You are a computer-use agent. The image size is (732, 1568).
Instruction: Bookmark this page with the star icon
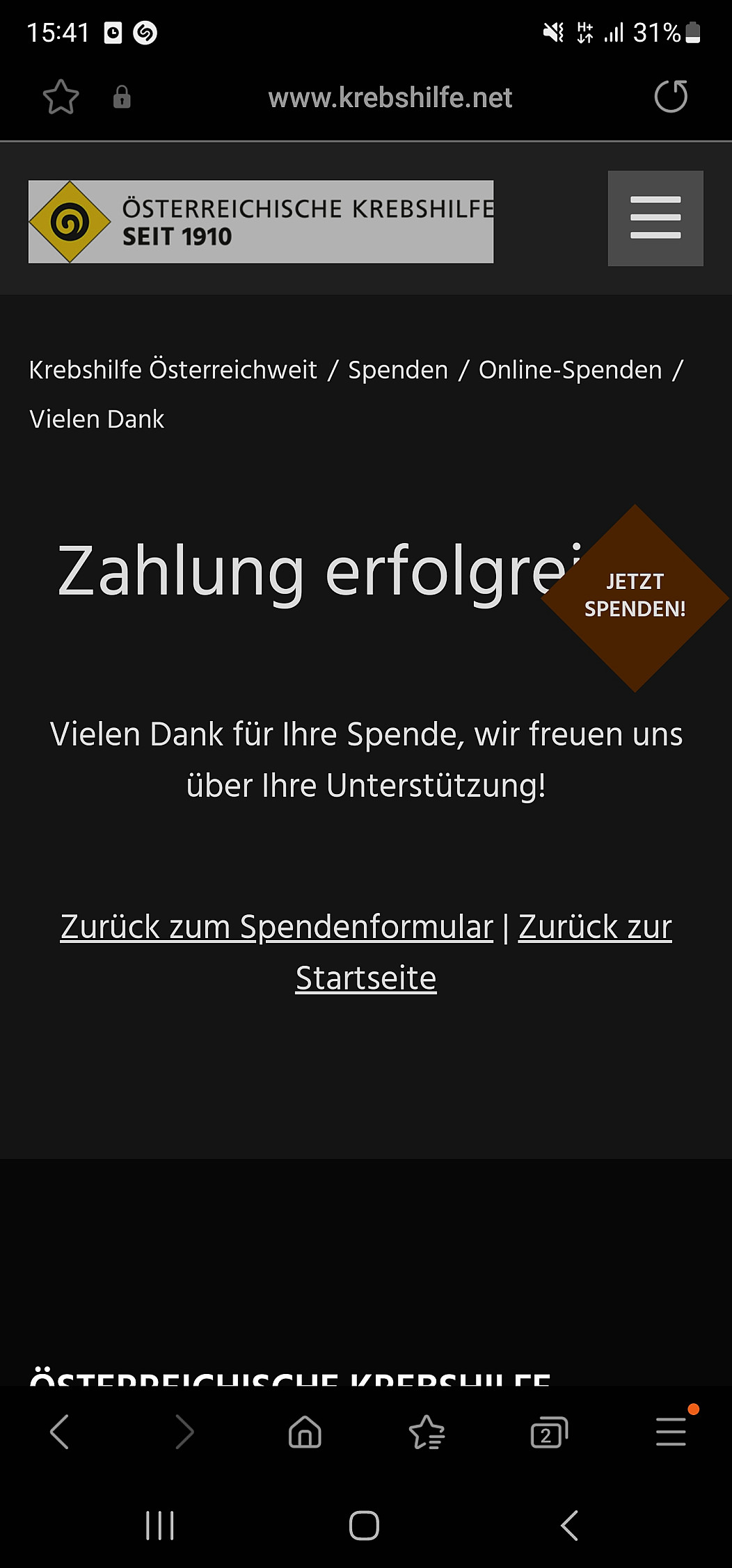[x=61, y=97]
